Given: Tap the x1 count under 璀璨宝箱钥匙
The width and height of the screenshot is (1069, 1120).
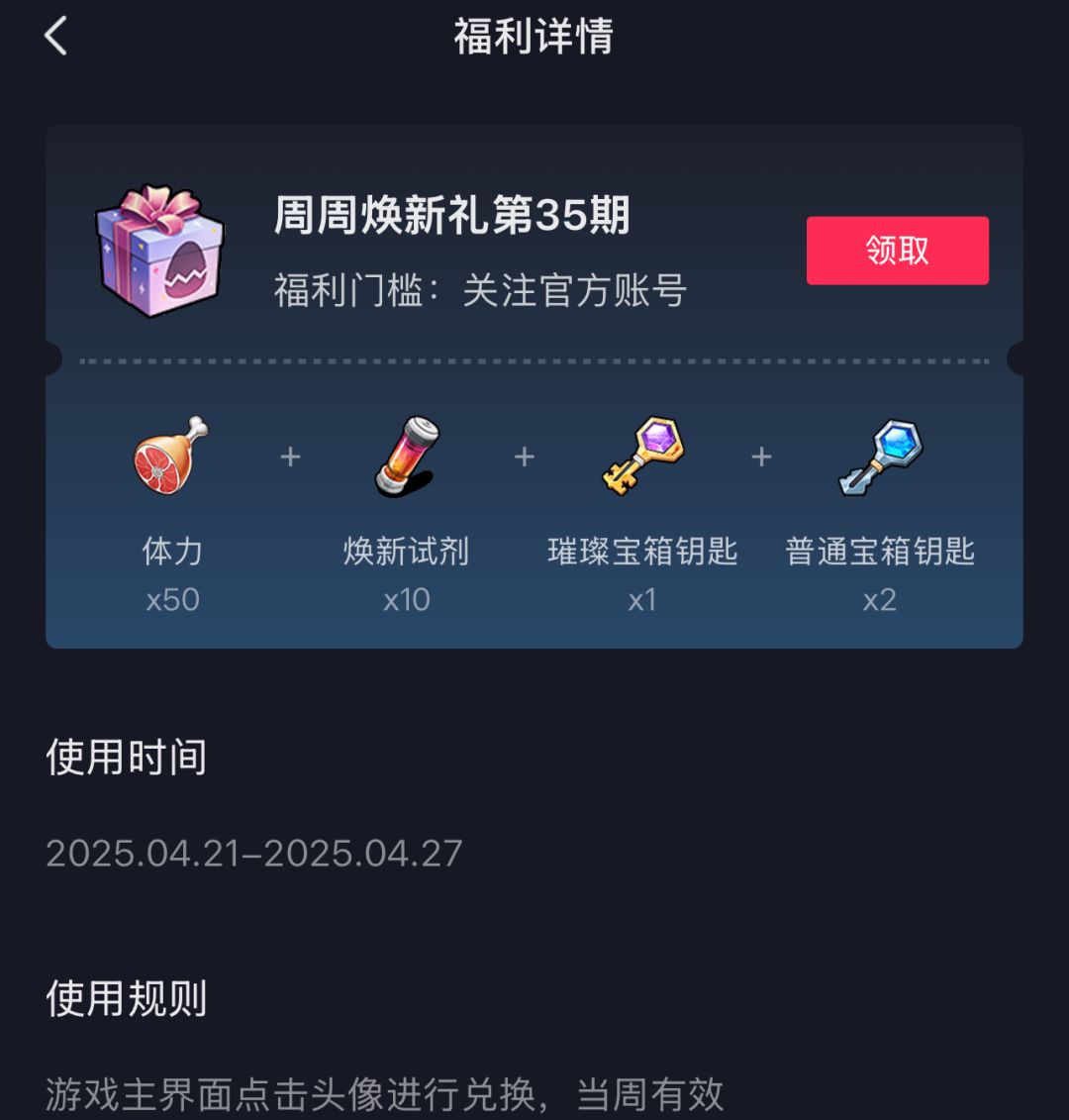Looking at the screenshot, I should coord(643,599).
